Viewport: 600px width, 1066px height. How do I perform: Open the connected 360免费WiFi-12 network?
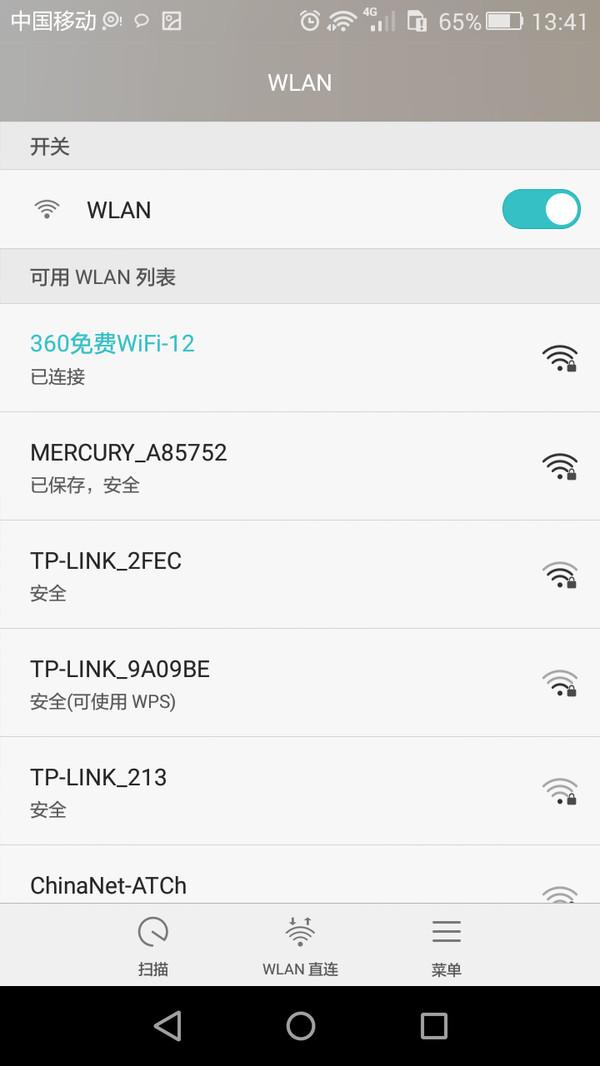(x=300, y=357)
